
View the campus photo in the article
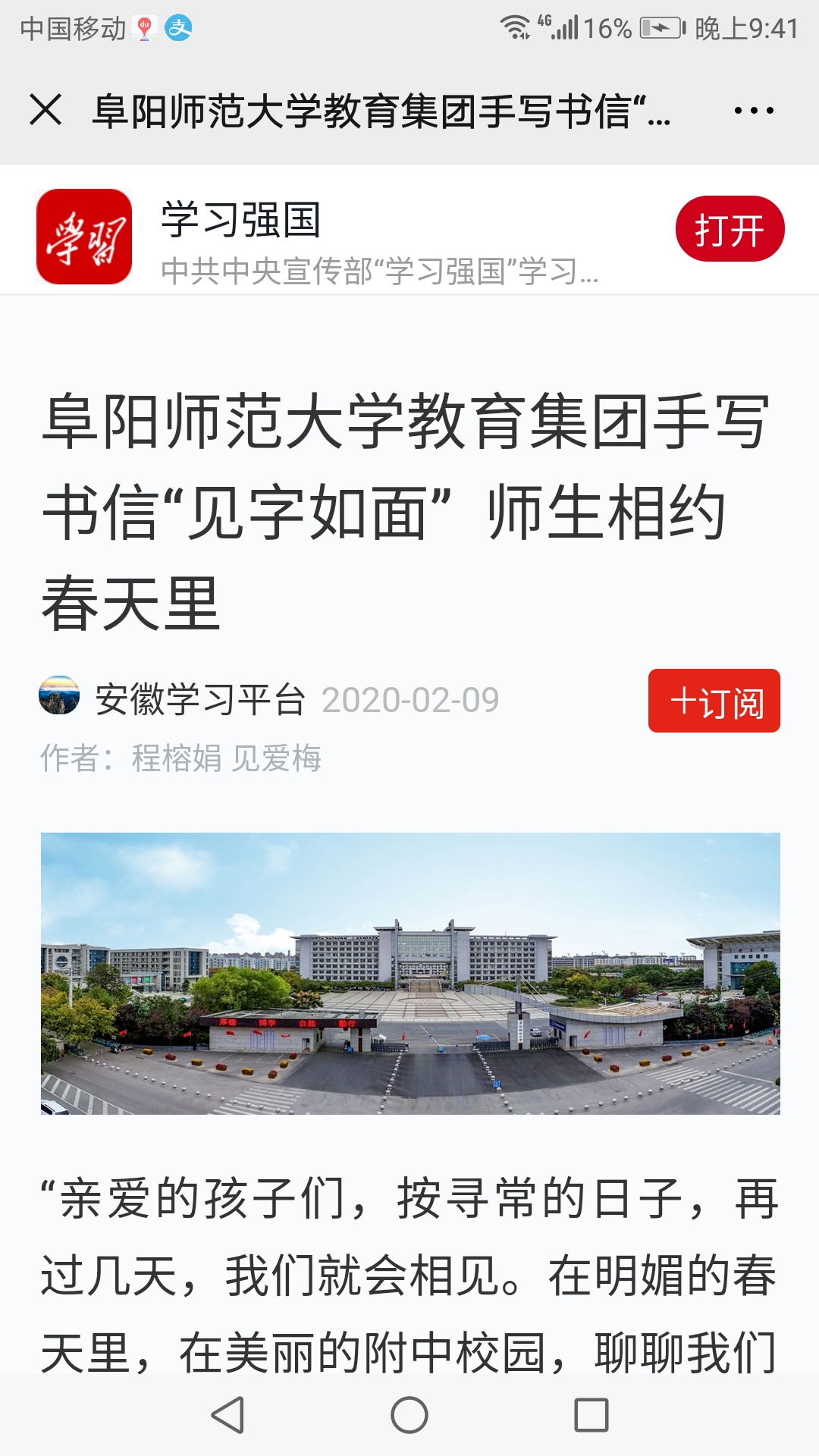[x=409, y=973]
